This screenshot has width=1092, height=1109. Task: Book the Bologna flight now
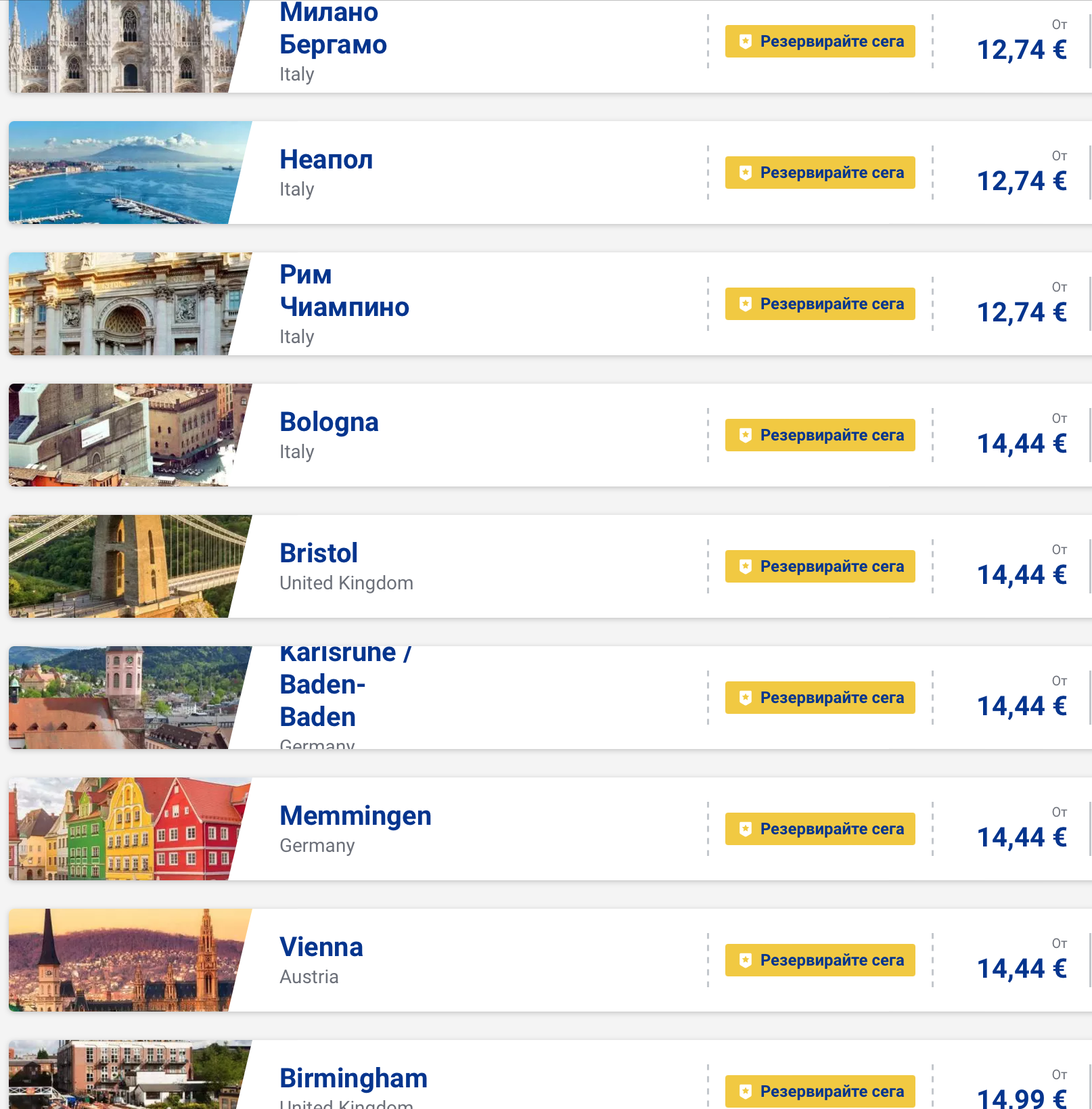pos(819,435)
